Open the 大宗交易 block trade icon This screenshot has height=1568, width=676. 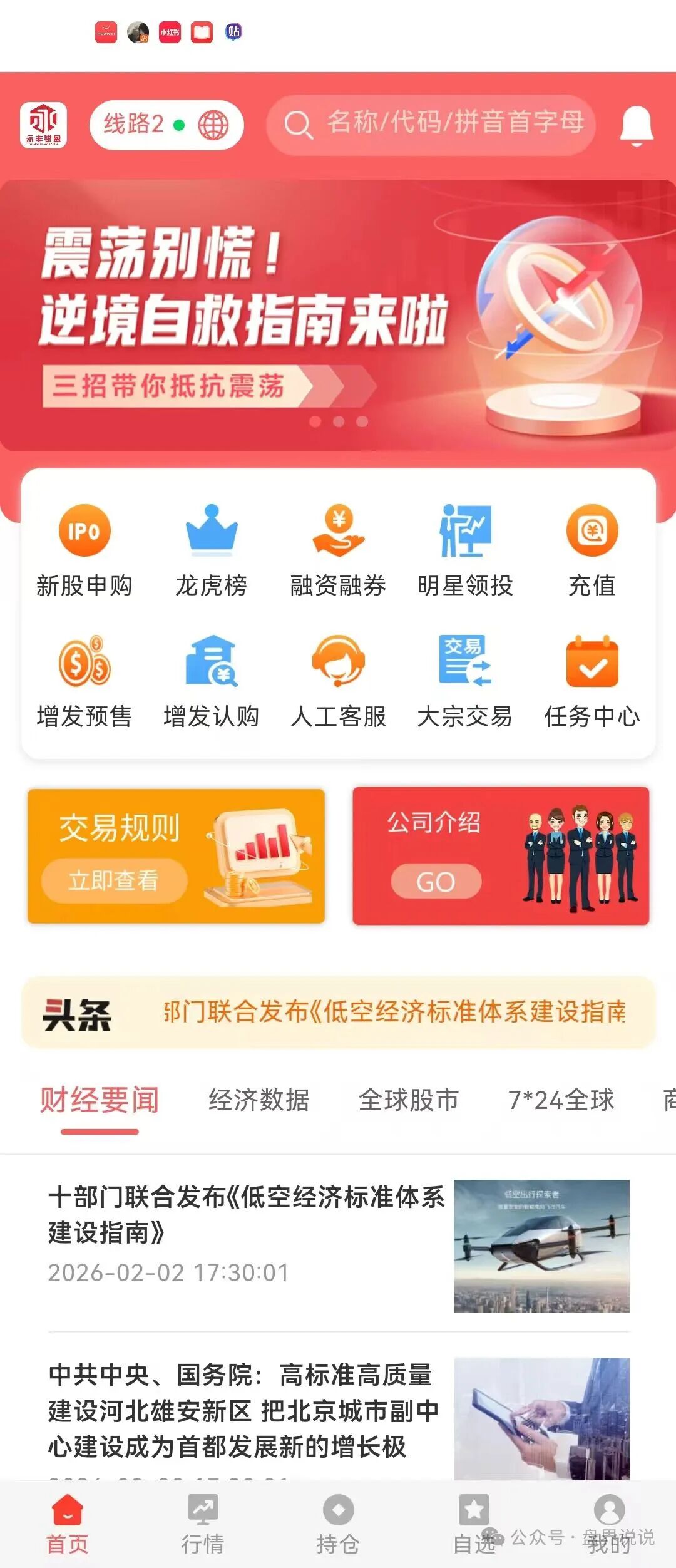(466, 679)
